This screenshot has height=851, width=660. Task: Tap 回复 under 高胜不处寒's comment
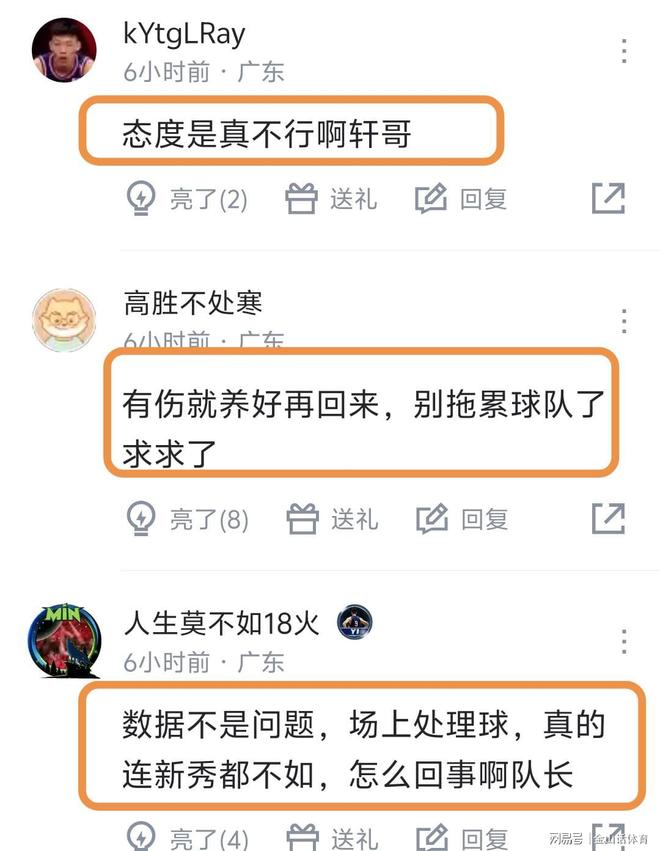462,519
